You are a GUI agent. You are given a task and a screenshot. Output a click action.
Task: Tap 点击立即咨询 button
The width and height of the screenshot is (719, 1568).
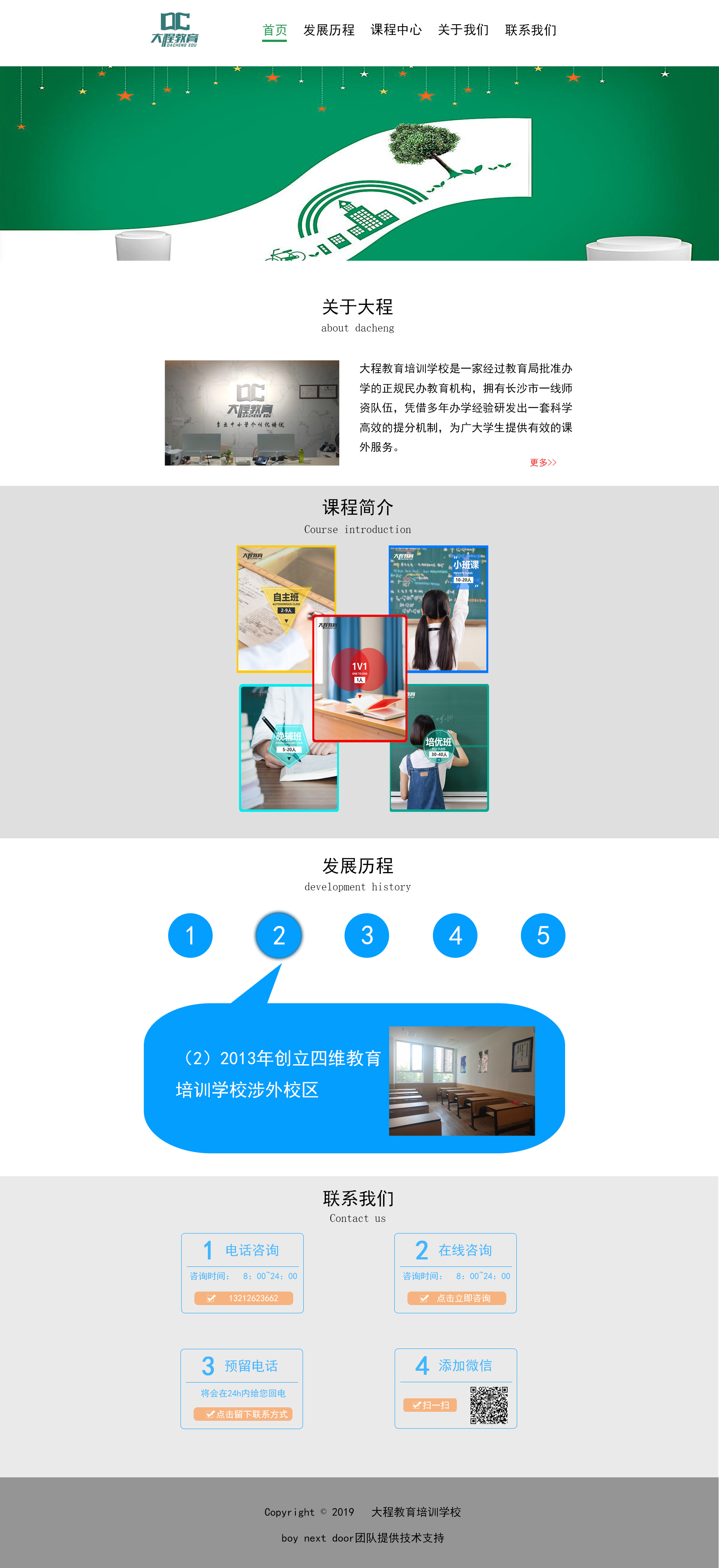[x=457, y=1298]
